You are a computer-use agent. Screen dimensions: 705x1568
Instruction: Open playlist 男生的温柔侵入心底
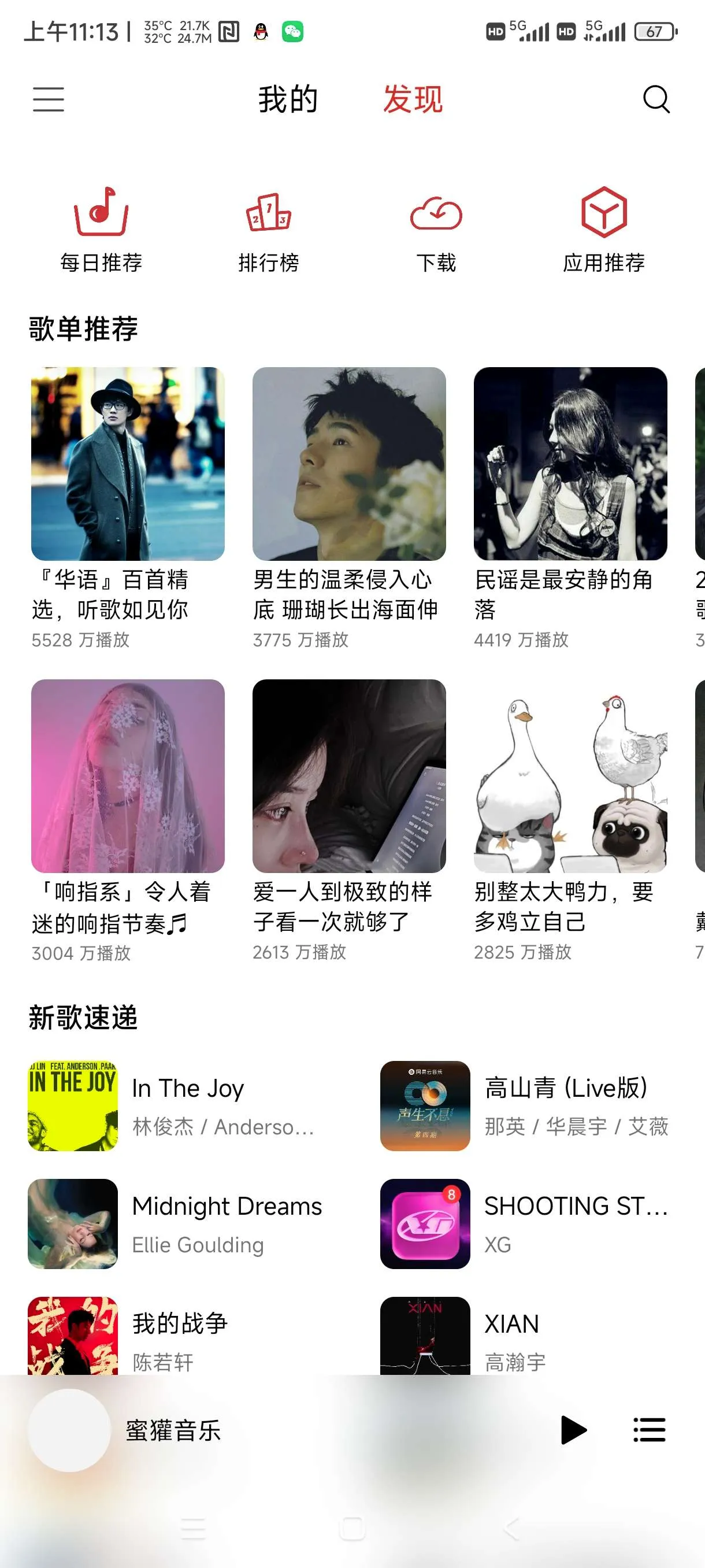point(349,508)
